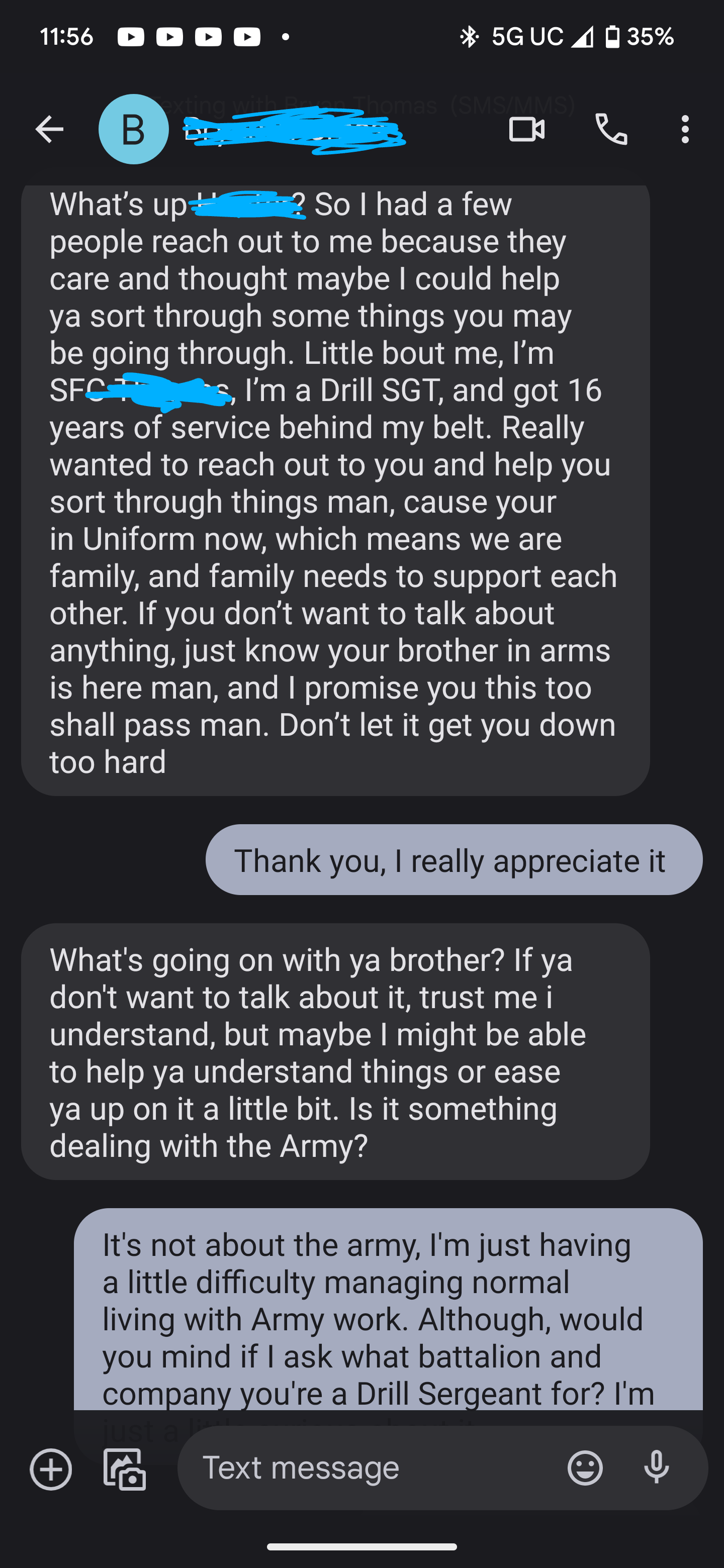Open the gallery and camera picker

coord(125,1469)
